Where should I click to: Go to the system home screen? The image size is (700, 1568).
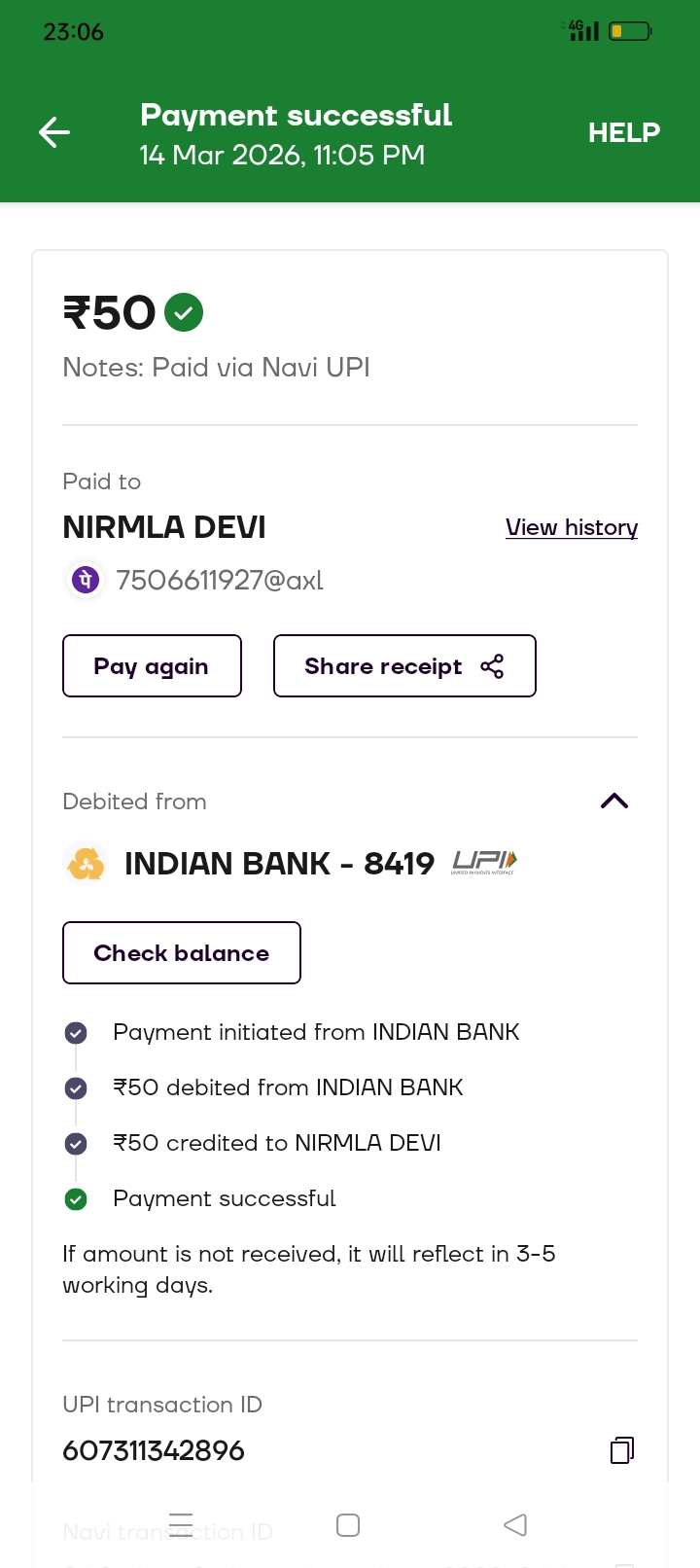point(348,1524)
